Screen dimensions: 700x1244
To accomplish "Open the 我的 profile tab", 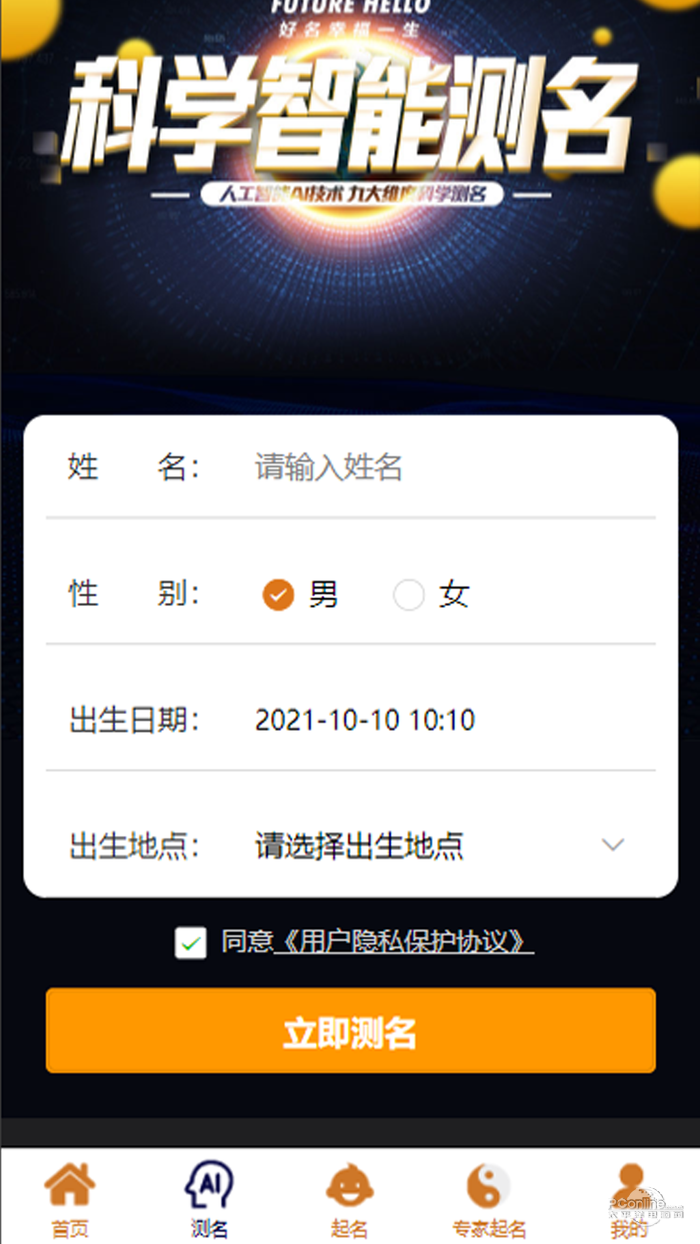I will point(629,1200).
